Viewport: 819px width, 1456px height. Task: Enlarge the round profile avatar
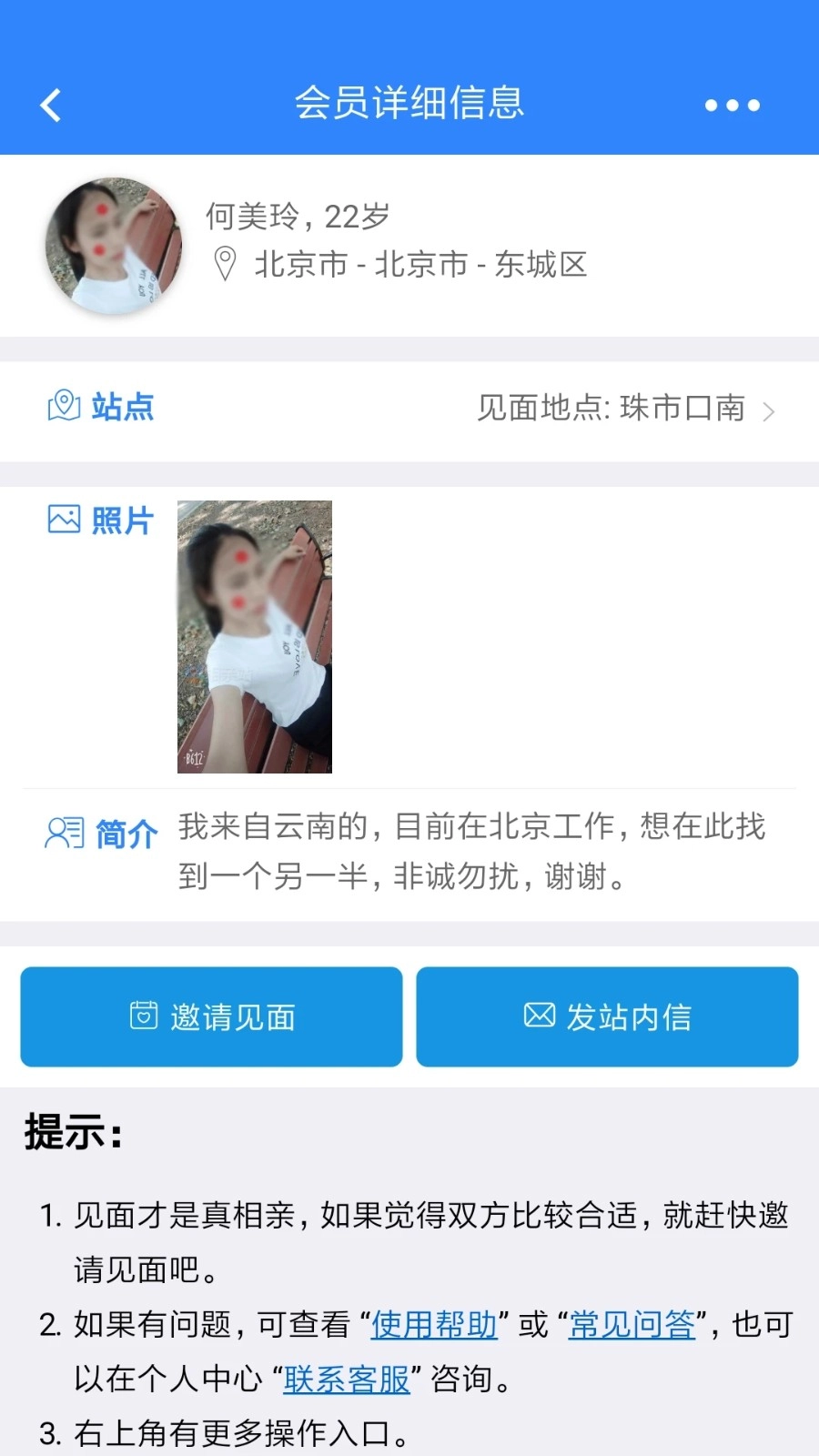[x=114, y=247]
